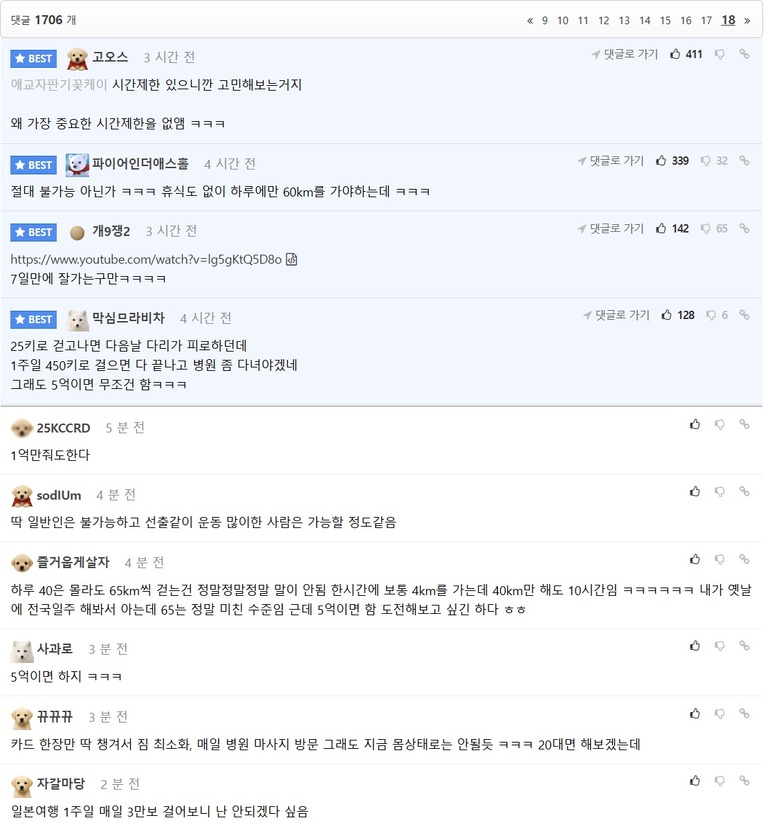Dislike 자갈마당's comment
The image size is (779, 827).
tap(719, 781)
